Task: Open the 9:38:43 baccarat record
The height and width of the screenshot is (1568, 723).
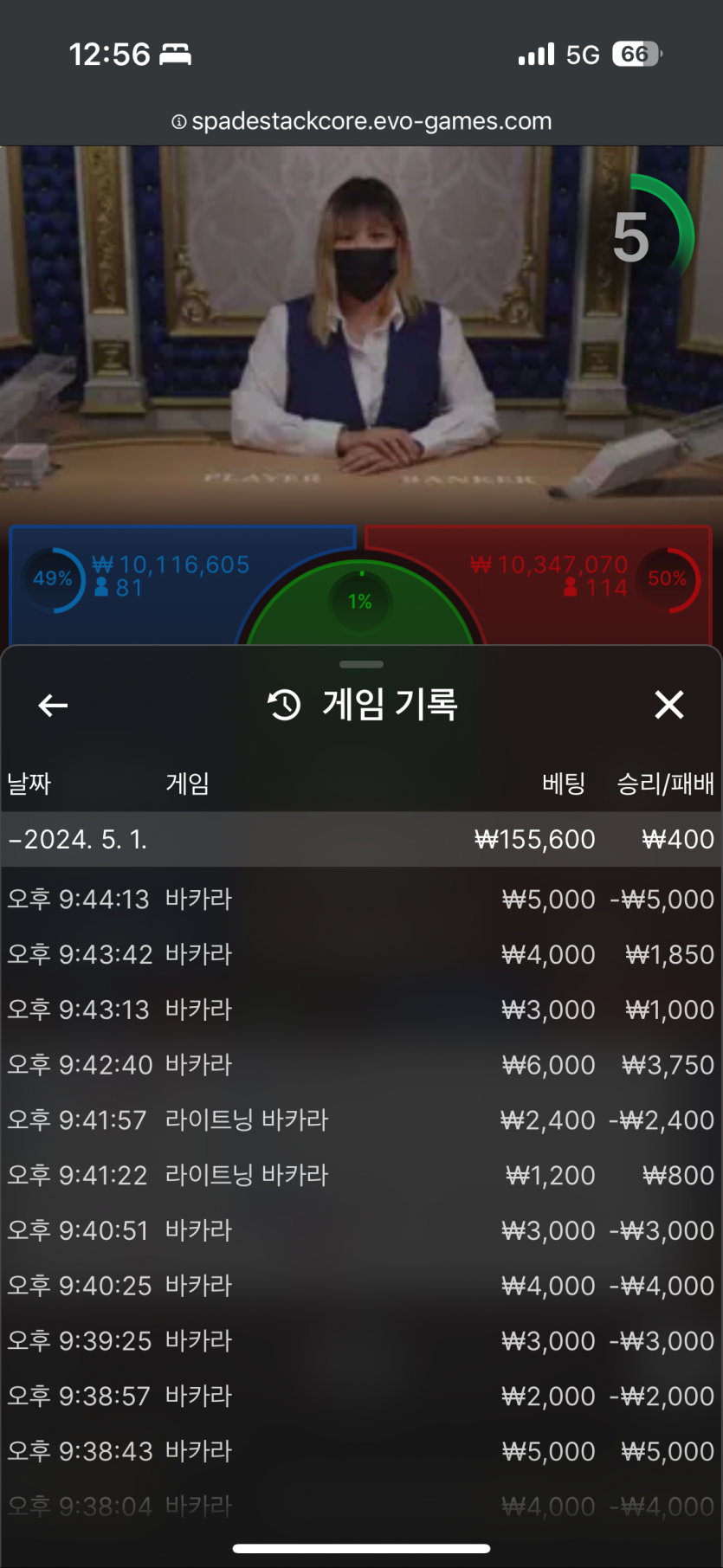Action: pos(360,1451)
